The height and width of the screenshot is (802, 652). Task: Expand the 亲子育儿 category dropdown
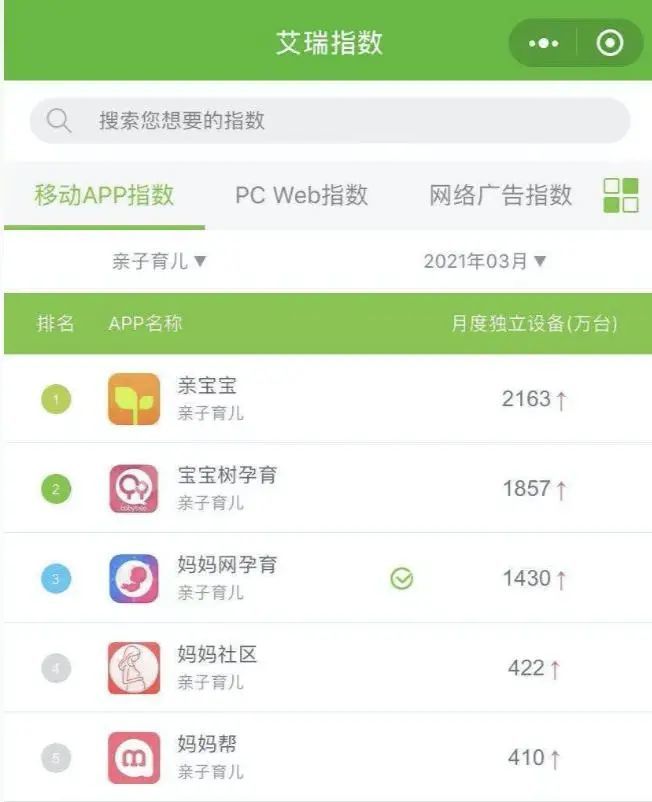point(160,262)
